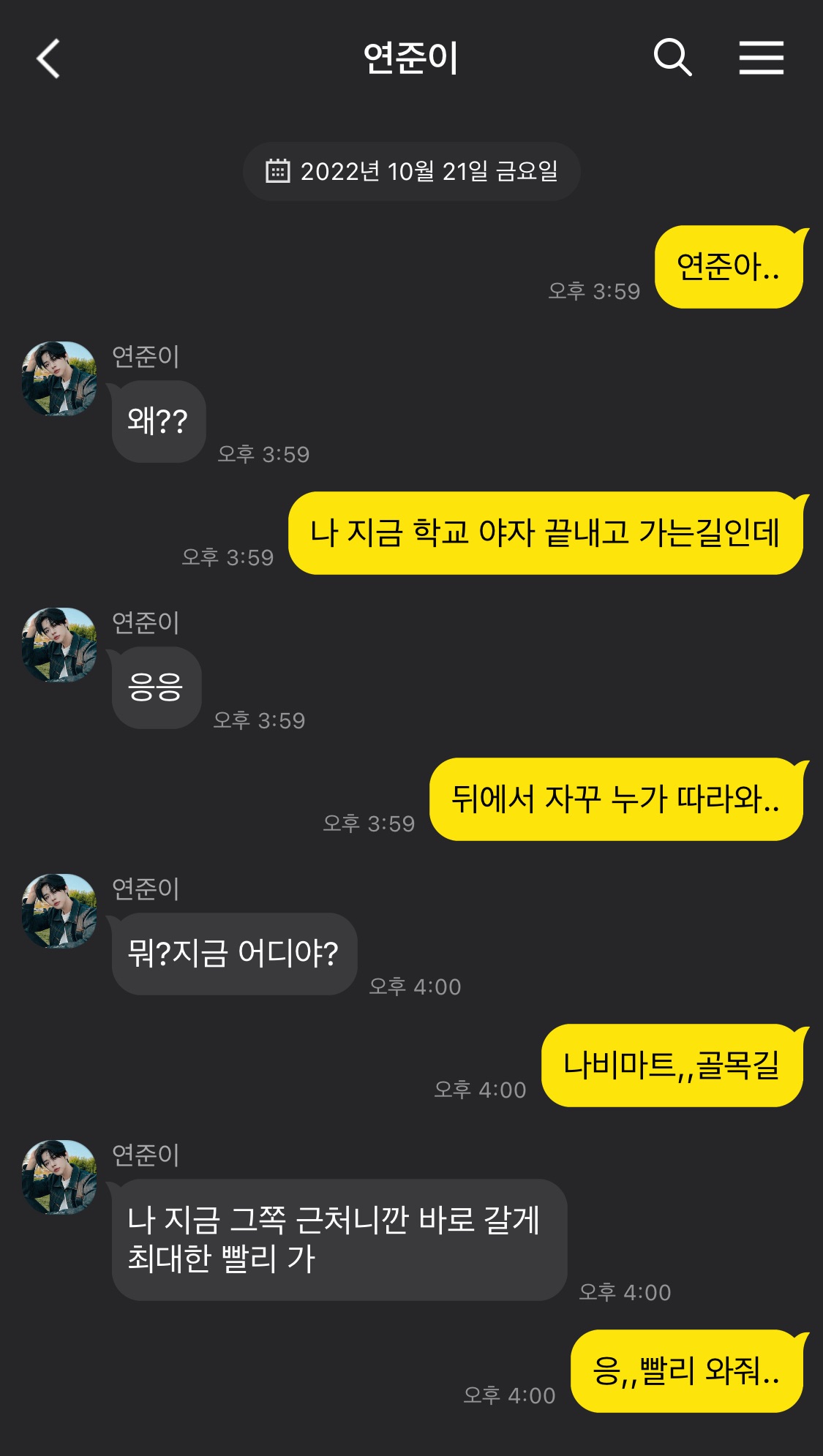The height and width of the screenshot is (1456, 823).
Task: Open 연준이's avatar next to 응응 message
Action: 59,645
